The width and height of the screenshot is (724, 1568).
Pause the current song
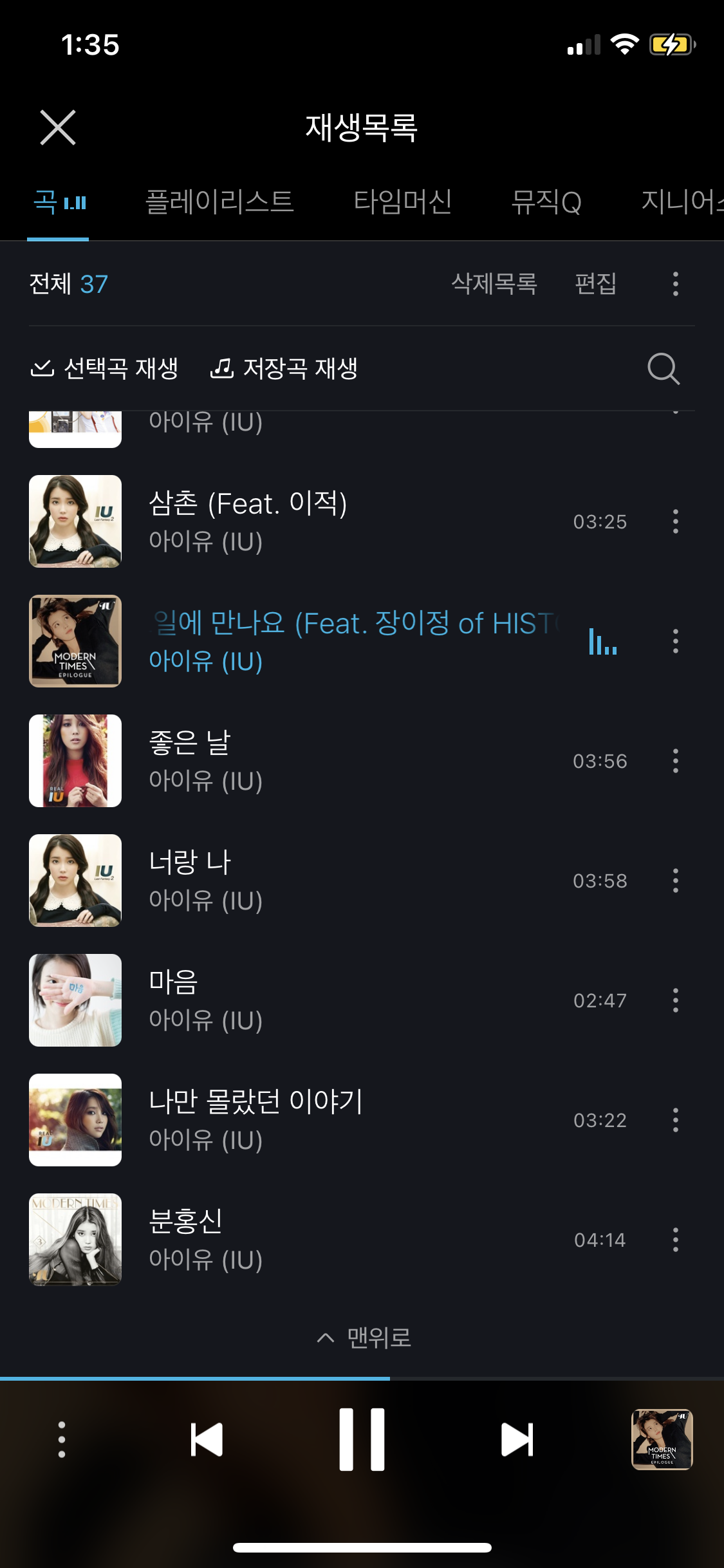(362, 1439)
